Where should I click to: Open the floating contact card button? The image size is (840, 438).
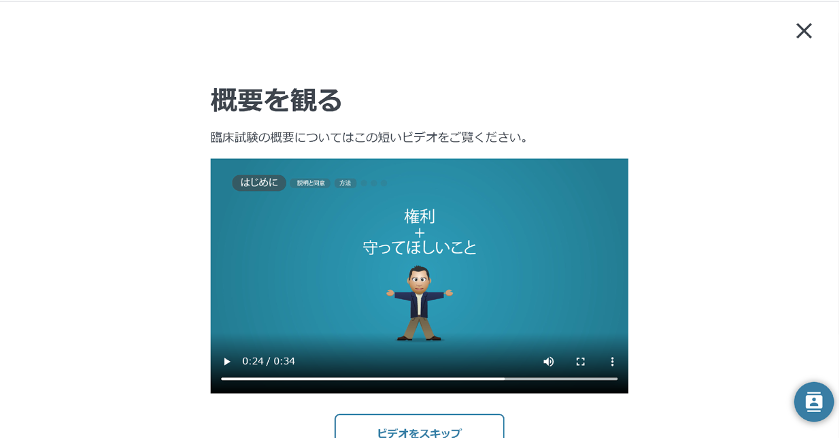coord(814,402)
